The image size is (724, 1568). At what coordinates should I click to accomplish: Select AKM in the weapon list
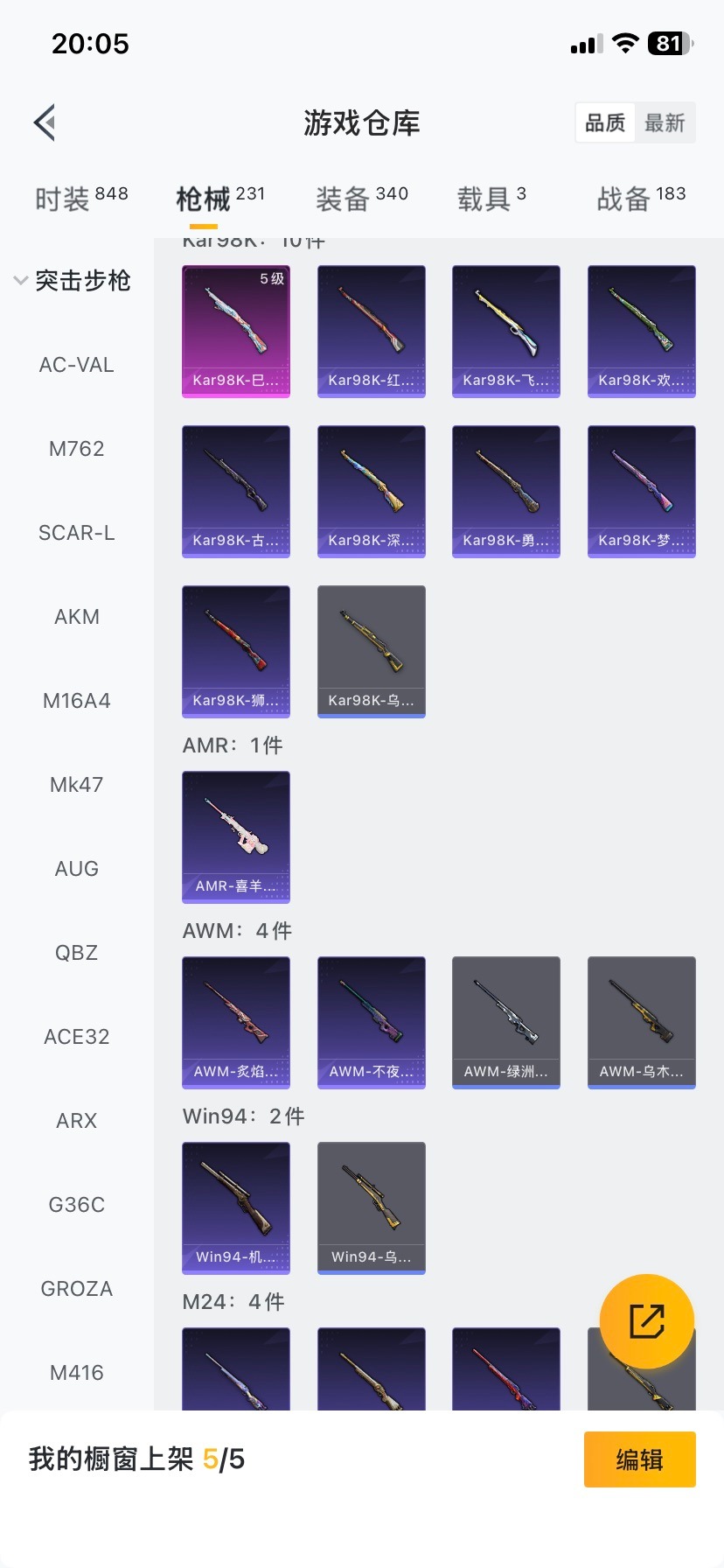pyautogui.click(x=77, y=617)
